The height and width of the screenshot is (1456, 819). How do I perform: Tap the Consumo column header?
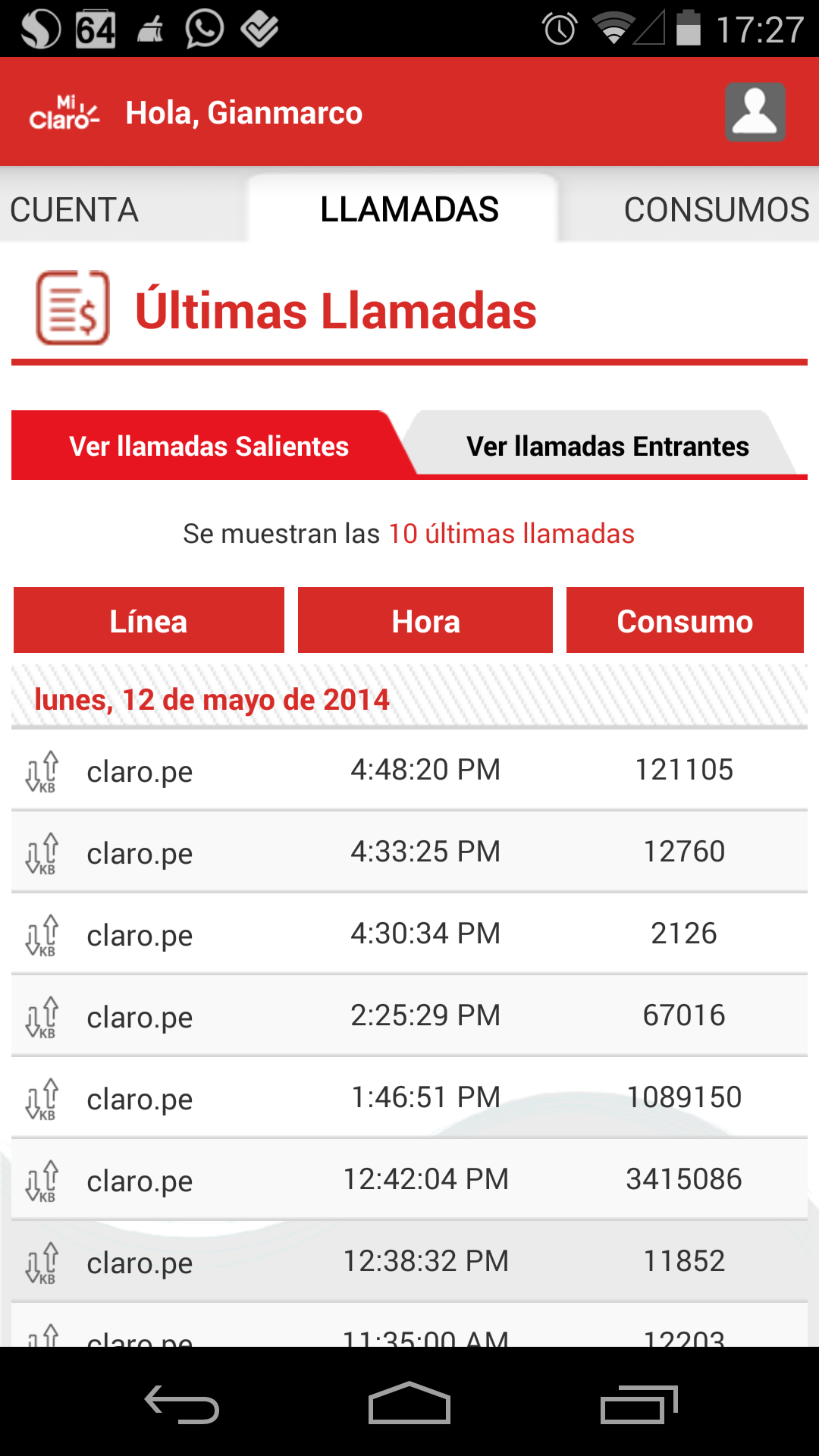click(685, 620)
